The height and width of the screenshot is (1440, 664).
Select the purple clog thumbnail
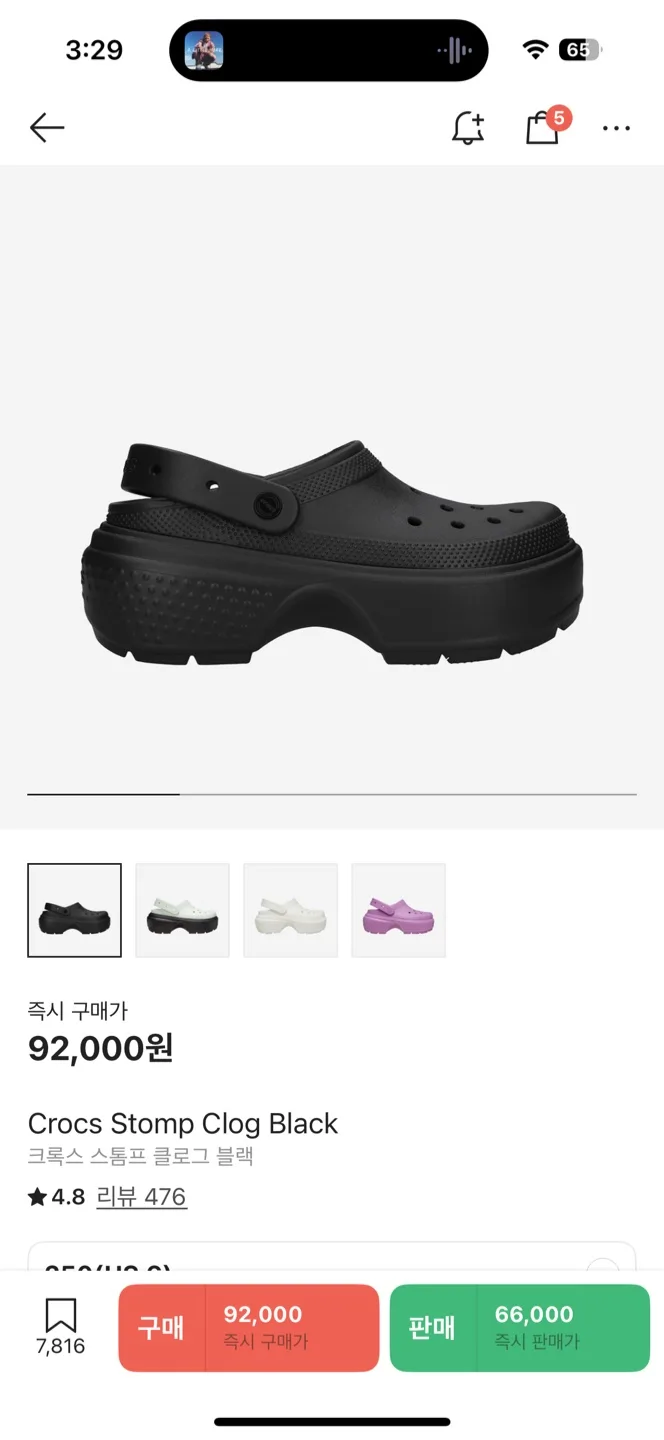[398, 910]
